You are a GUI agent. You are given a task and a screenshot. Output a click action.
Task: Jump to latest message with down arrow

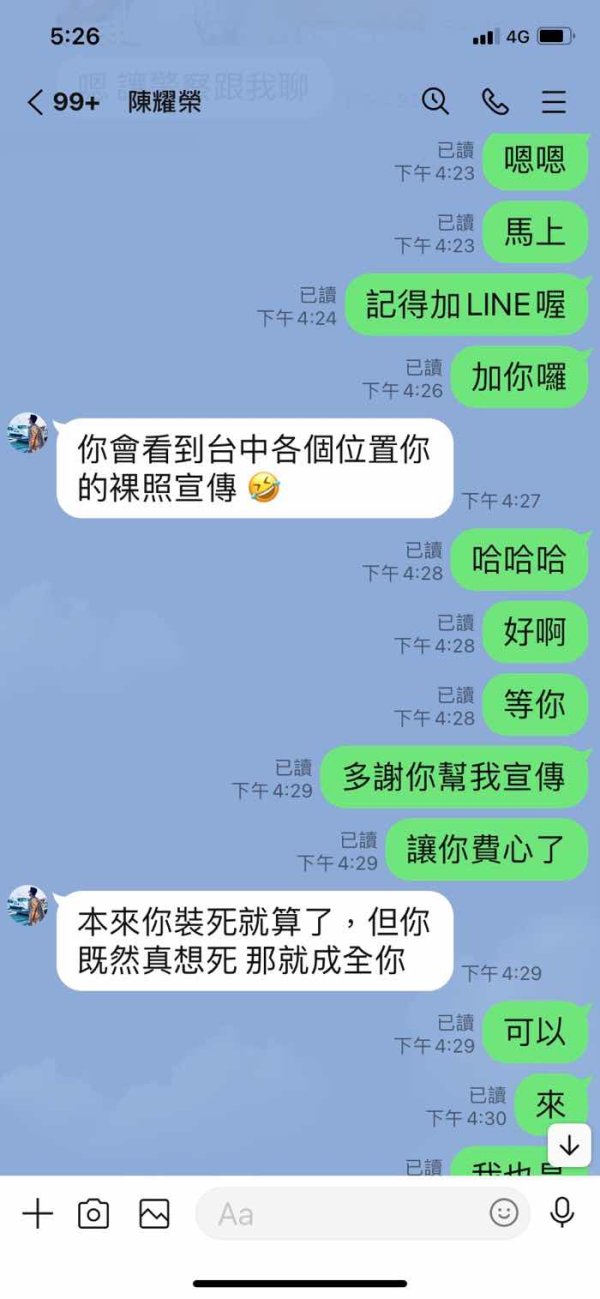click(569, 1146)
